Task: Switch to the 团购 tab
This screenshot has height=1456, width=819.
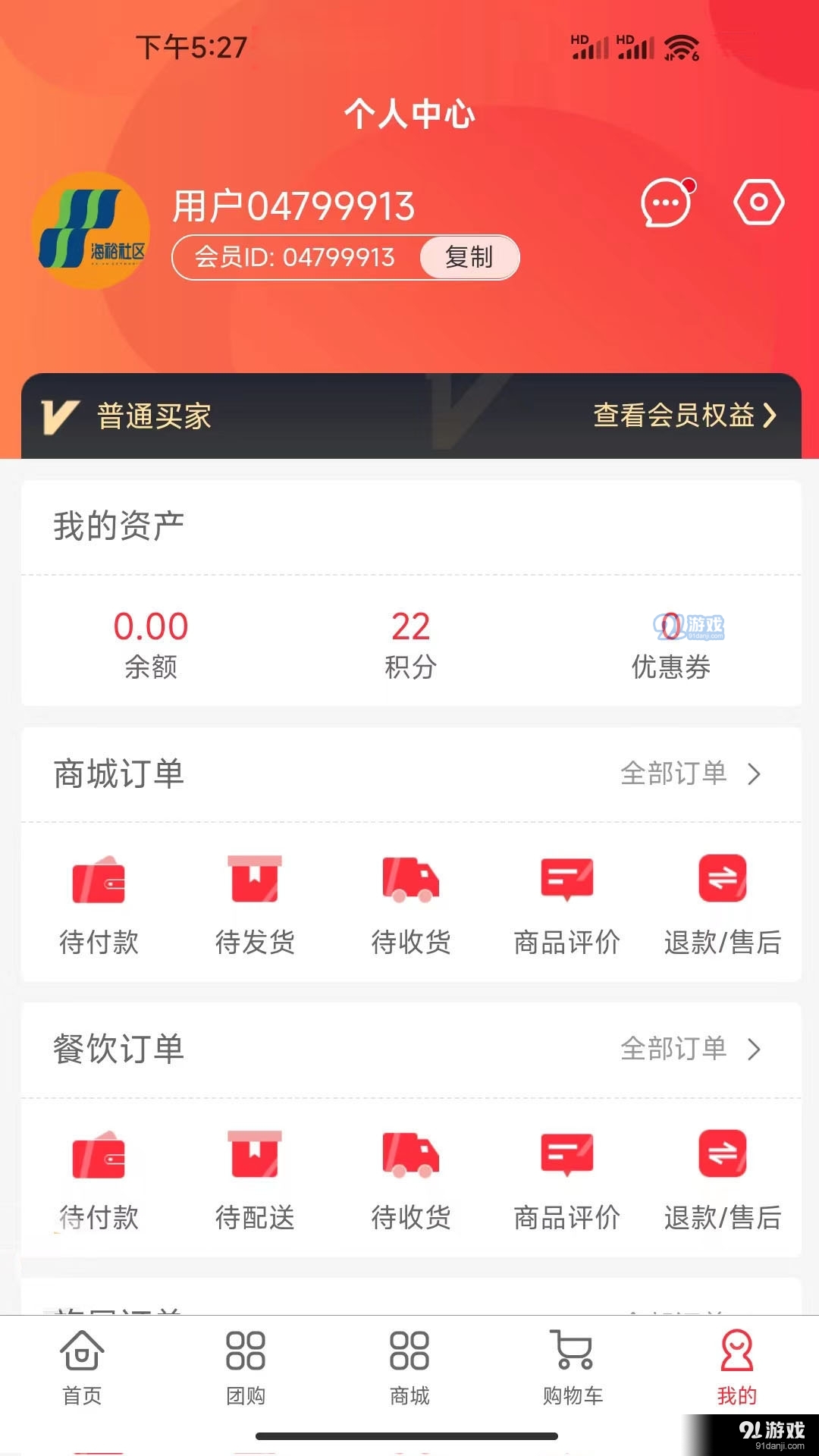Action: click(246, 1373)
